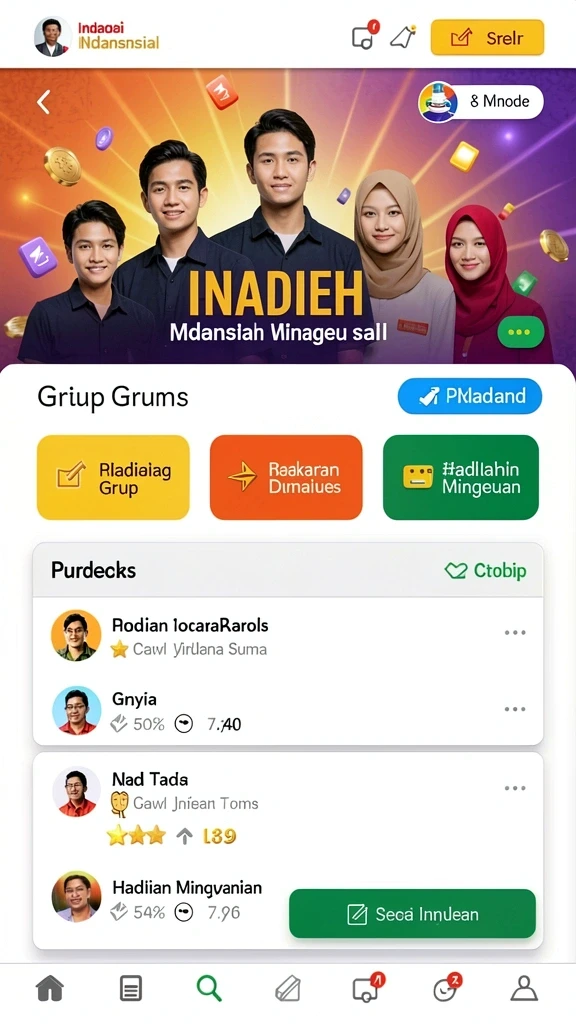The image size is (576, 1024).
Task: Tap the green chat bubble on the banner
Action: (520, 332)
